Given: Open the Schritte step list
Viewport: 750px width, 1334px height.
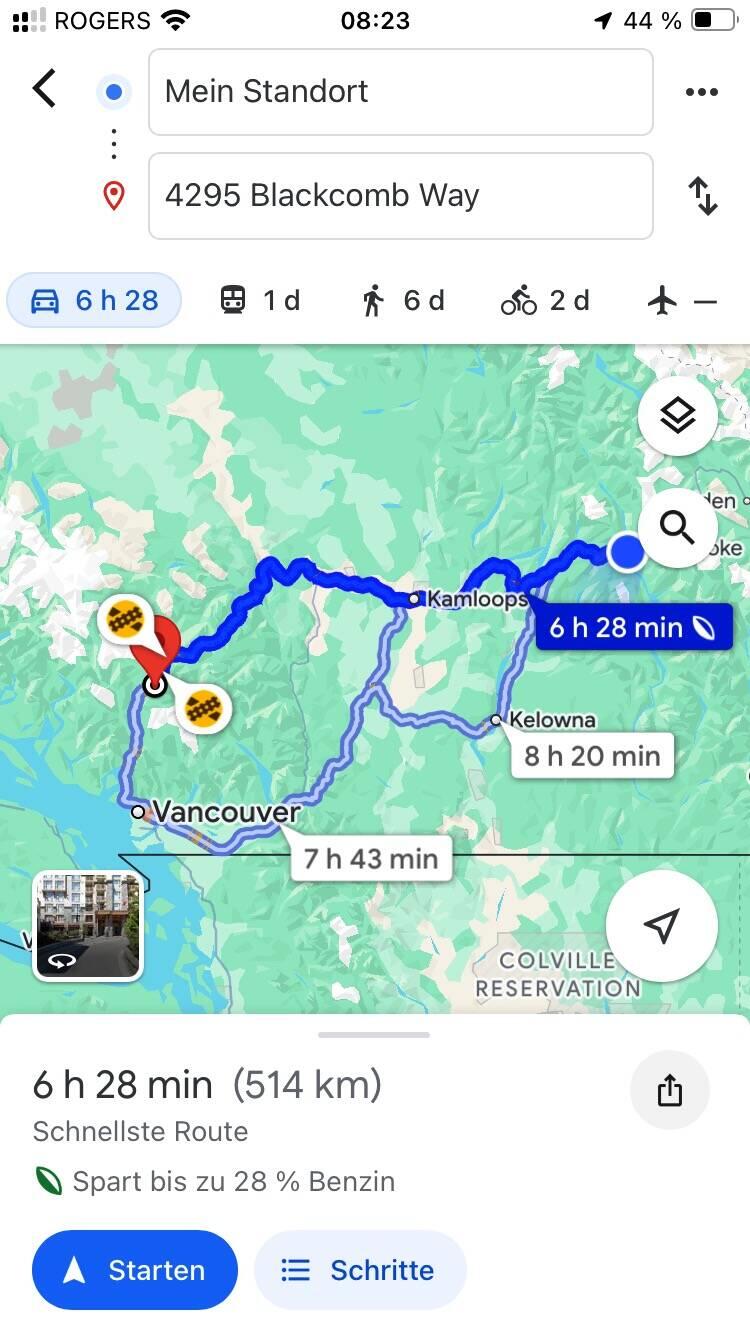Looking at the screenshot, I should pyautogui.click(x=360, y=1270).
